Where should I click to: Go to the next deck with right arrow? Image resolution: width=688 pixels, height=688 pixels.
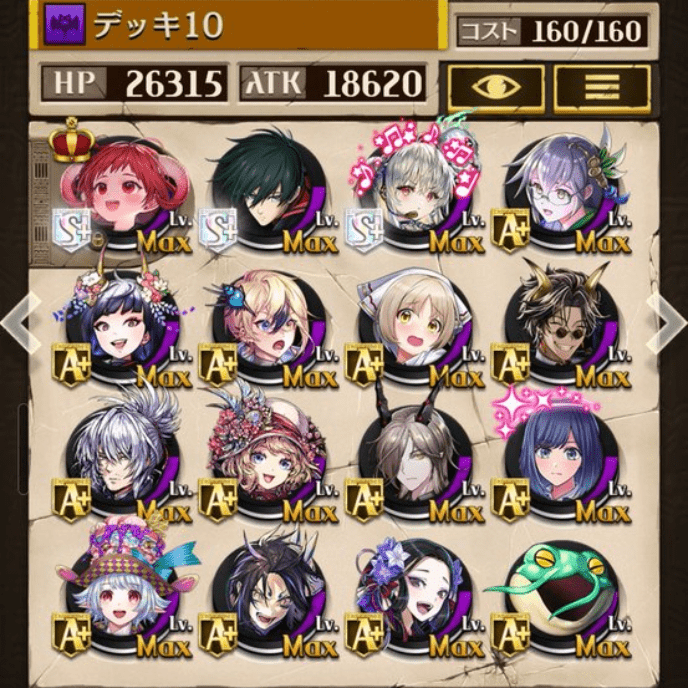(x=668, y=322)
